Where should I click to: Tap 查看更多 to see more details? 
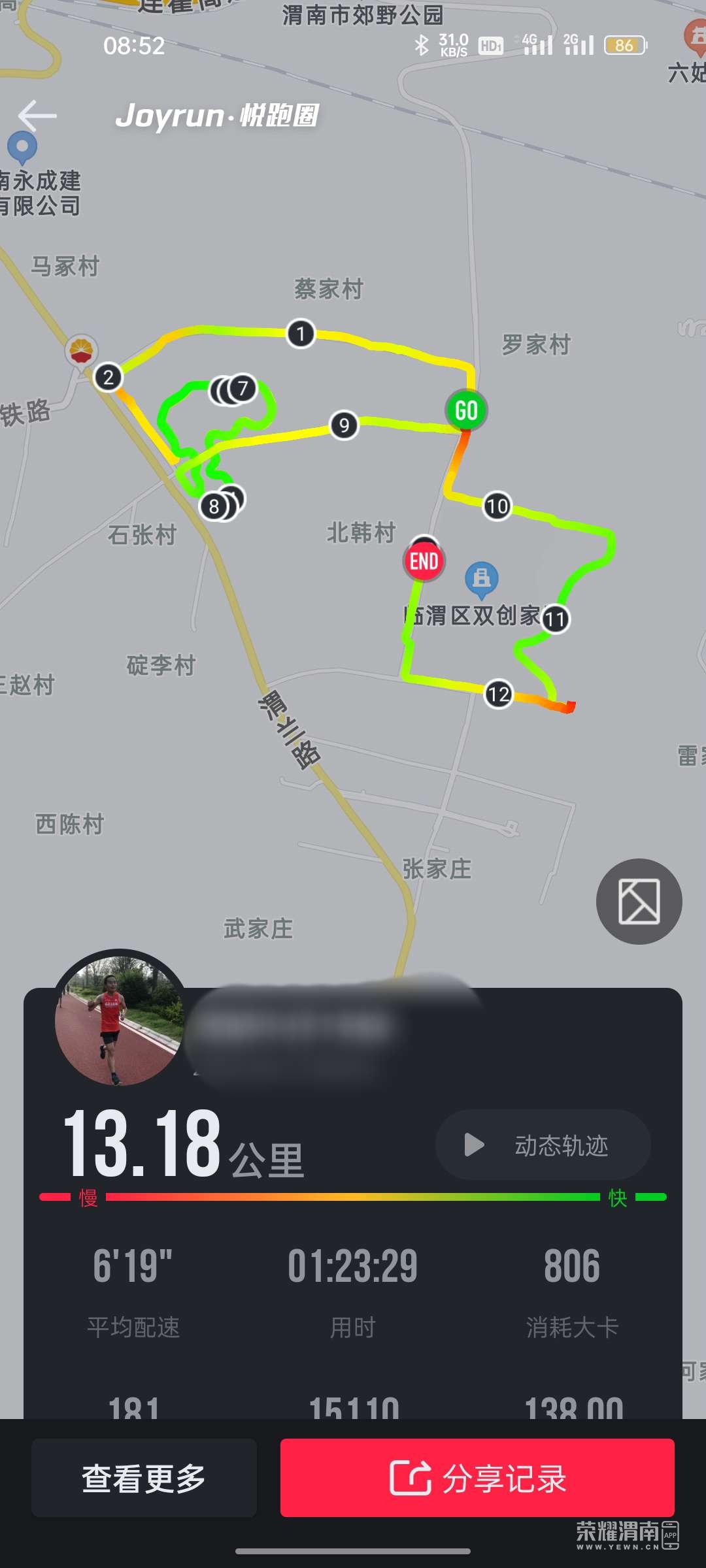[x=144, y=1478]
